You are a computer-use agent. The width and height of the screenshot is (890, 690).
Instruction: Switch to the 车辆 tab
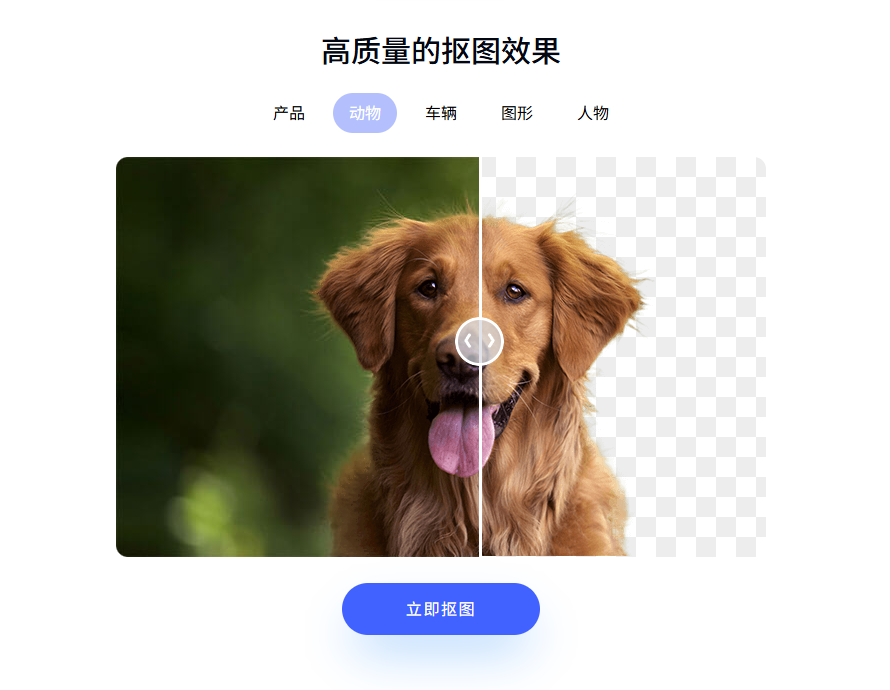441,113
